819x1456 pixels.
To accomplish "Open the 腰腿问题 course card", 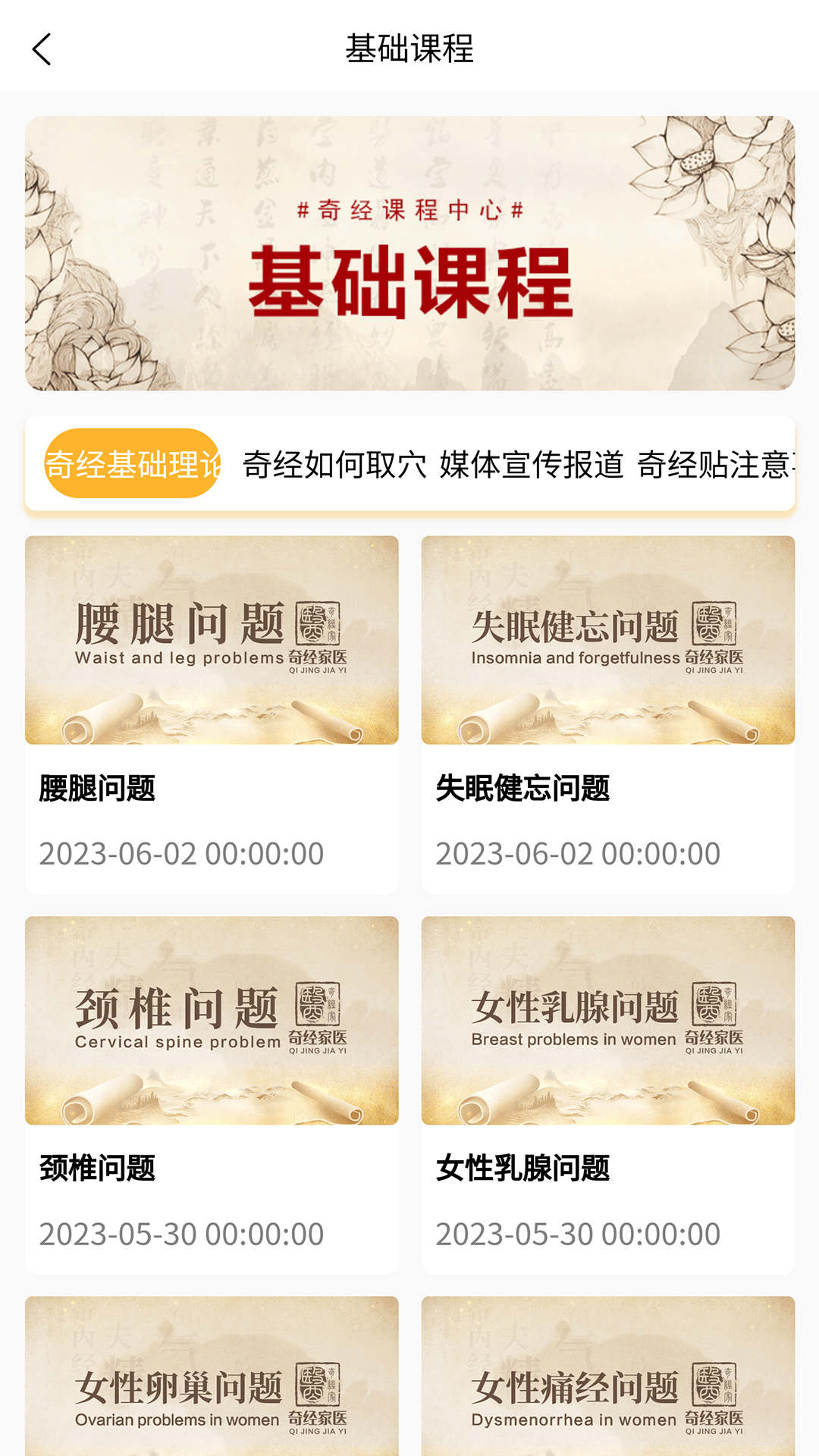I will 212,714.
